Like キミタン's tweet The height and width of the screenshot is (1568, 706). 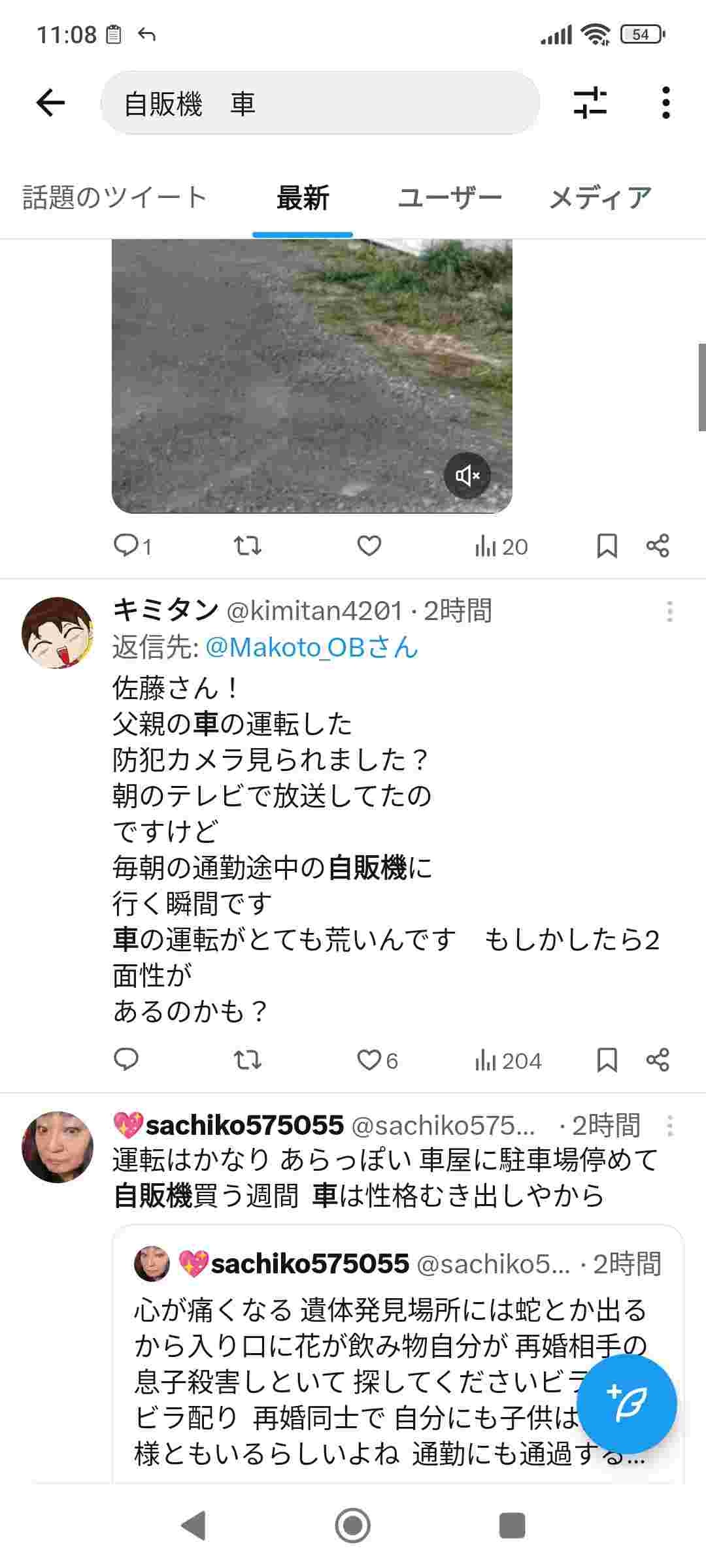click(369, 1060)
